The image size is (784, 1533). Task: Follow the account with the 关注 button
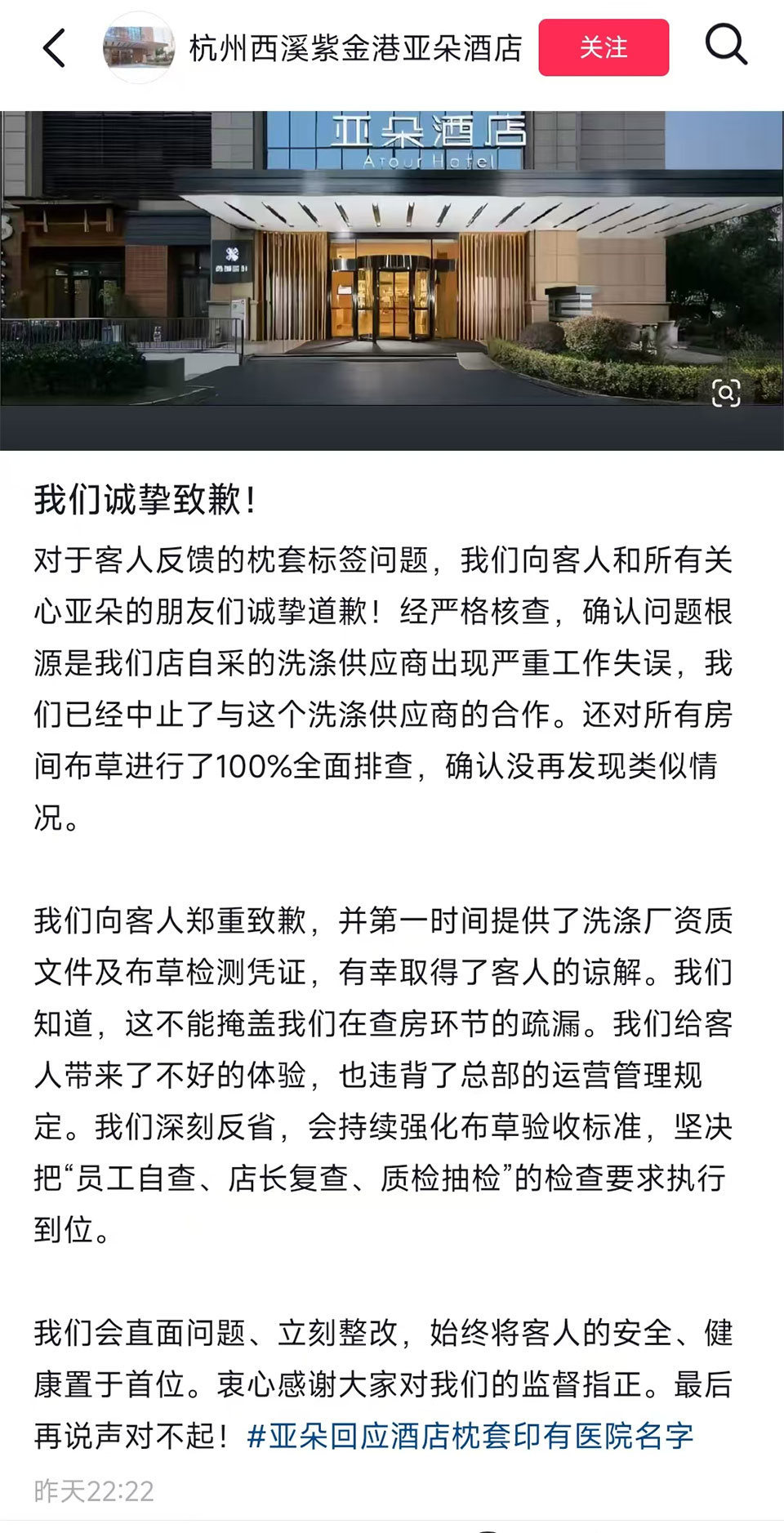(604, 48)
